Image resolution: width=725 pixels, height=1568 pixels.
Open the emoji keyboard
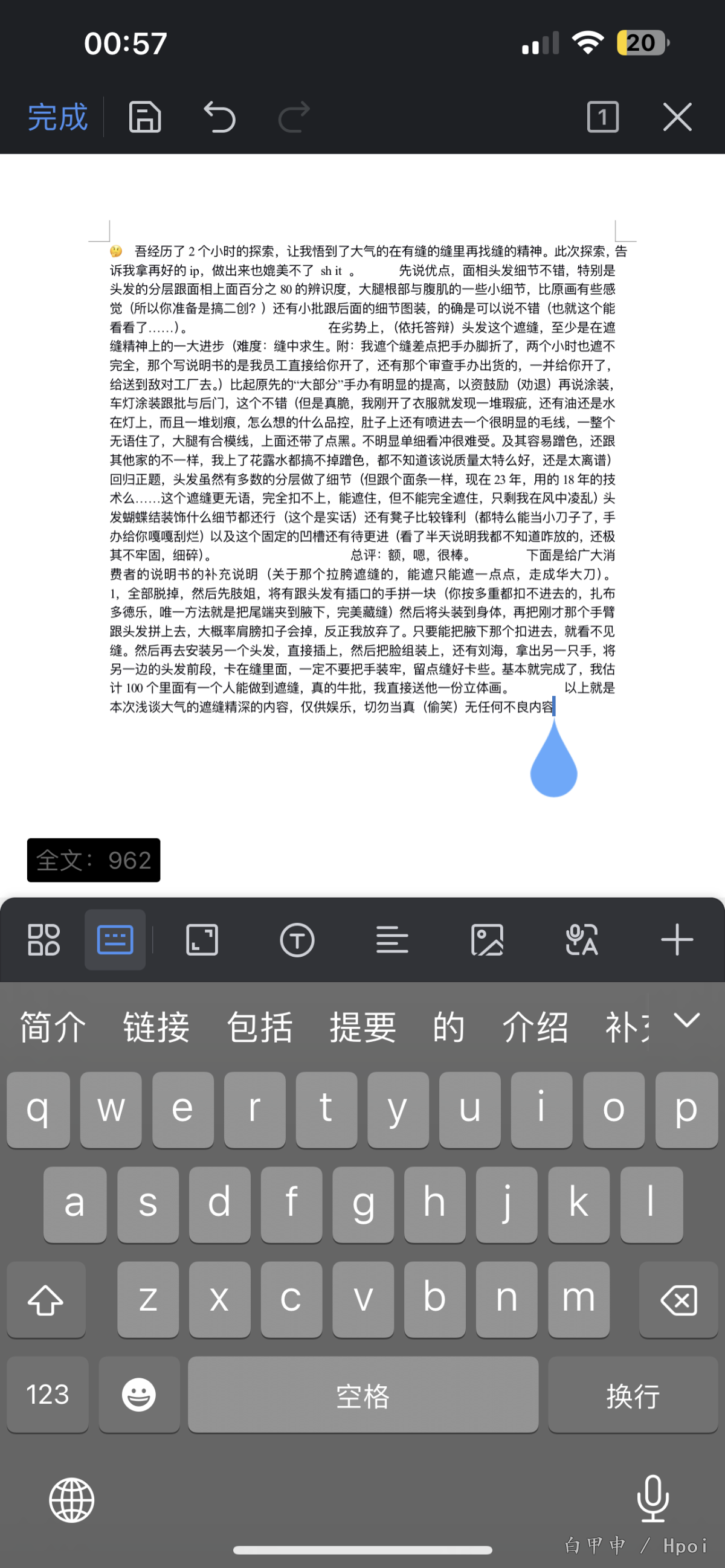(139, 1395)
